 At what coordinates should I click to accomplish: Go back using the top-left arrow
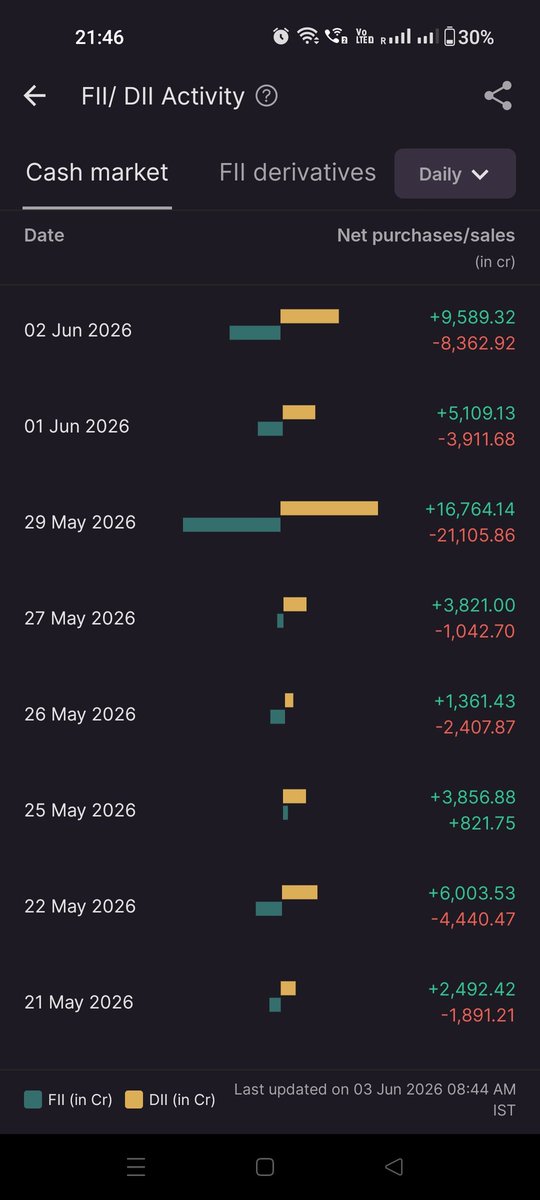pyautogui.click(x=35, y=96)
